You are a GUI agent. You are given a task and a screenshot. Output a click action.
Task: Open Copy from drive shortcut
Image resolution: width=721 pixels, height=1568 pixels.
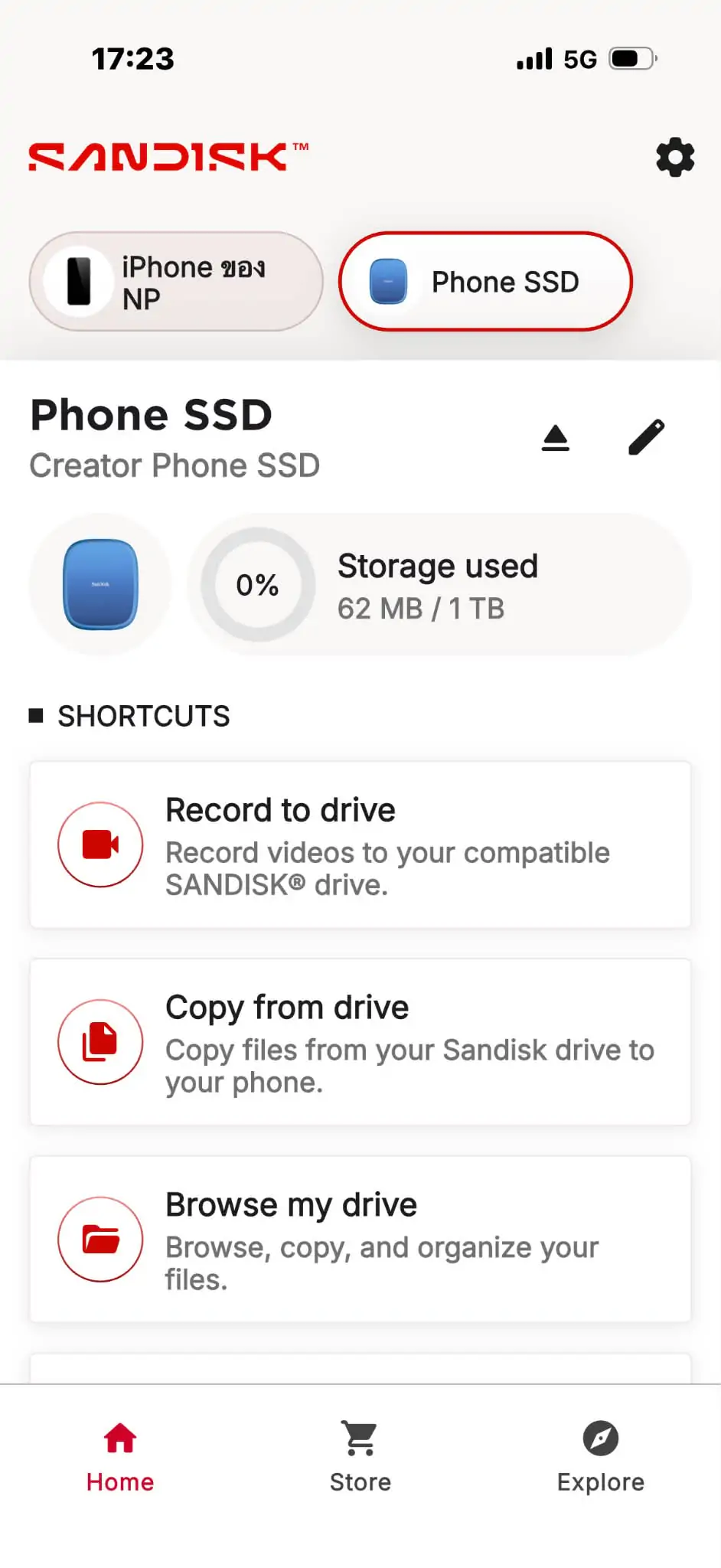[x=360, y=1042]
